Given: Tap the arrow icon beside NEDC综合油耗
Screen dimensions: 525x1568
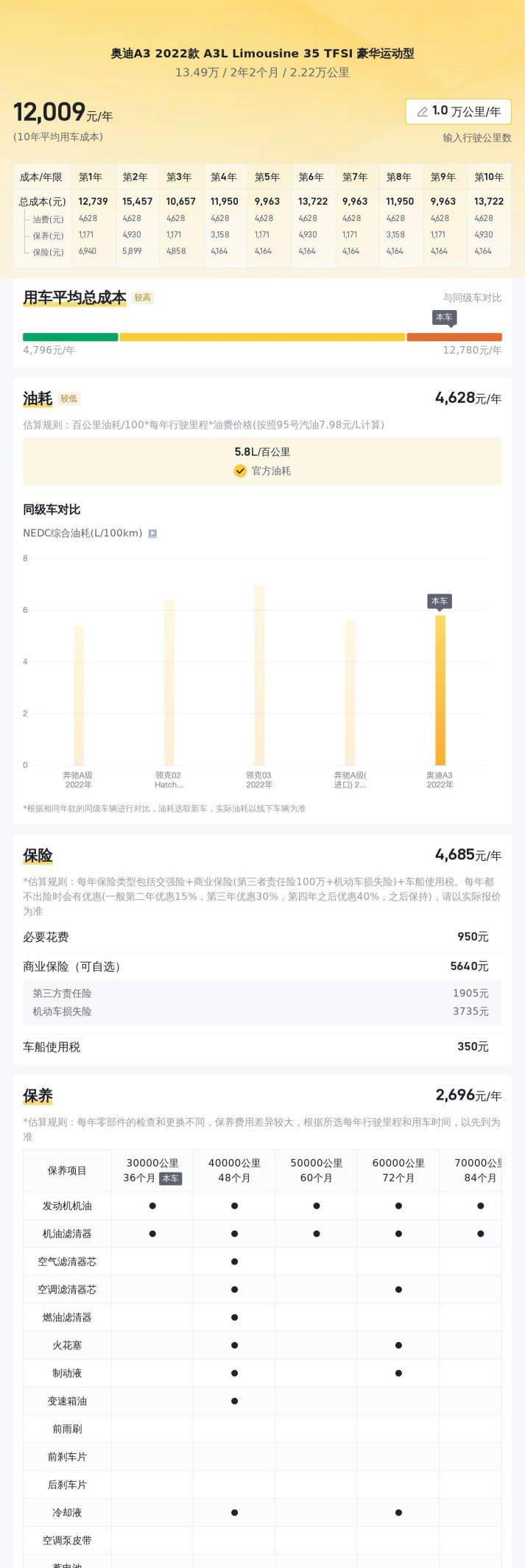Looking at the screenshot, I should [152, 534].
